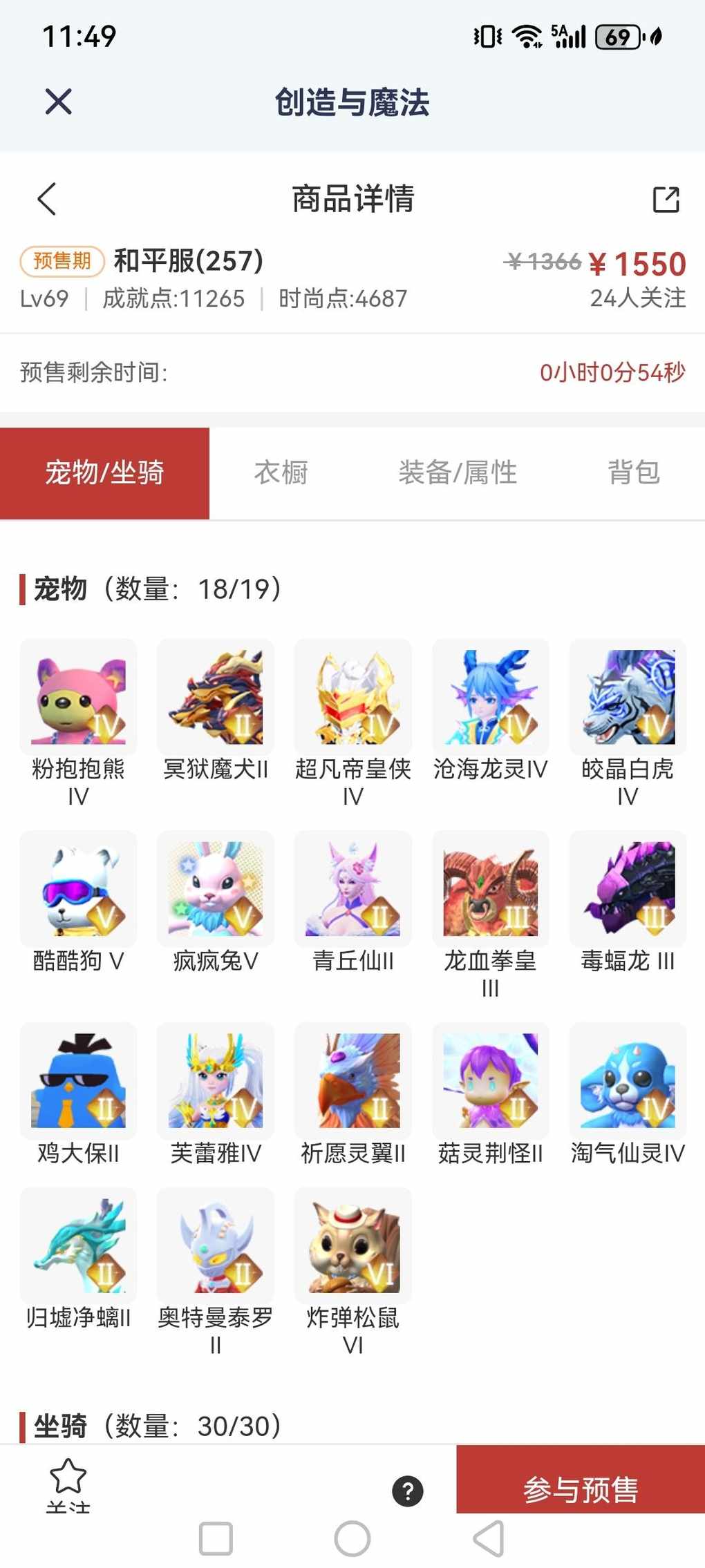Open 冥狱魔犬II pet details
The height and width of the screenshot is (1568, 705).
click(x=216, y=698)
